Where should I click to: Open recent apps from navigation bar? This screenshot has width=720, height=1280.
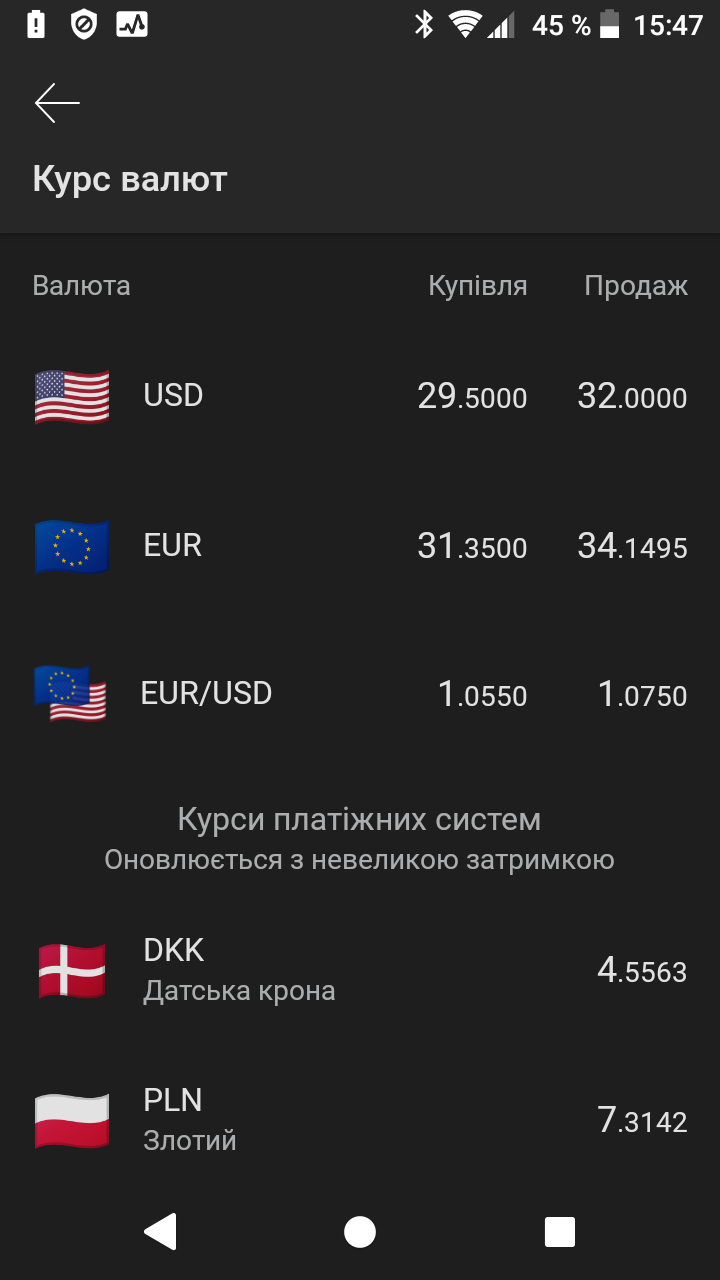pyautogui.click(x=560, y=1232)
